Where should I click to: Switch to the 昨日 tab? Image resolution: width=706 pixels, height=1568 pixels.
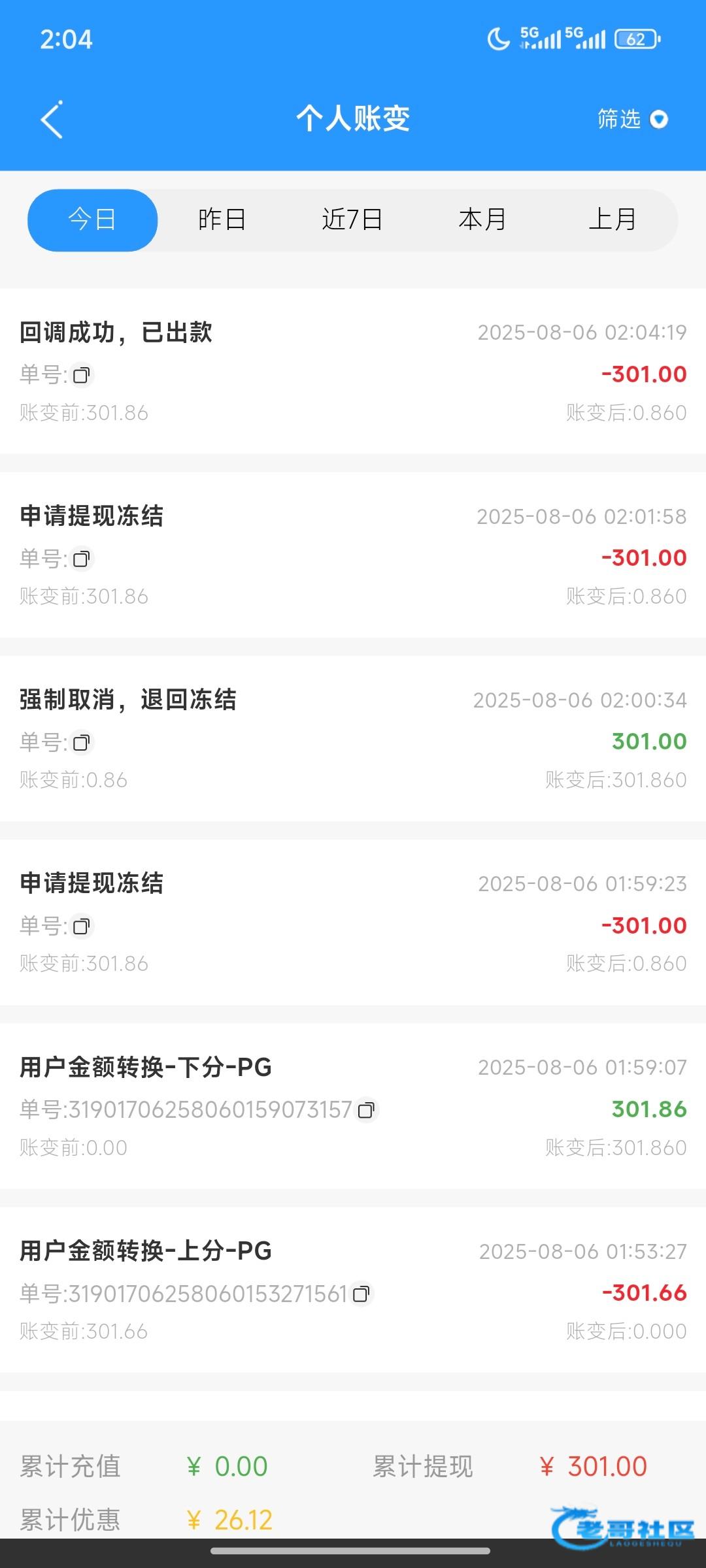click(222, 220)
